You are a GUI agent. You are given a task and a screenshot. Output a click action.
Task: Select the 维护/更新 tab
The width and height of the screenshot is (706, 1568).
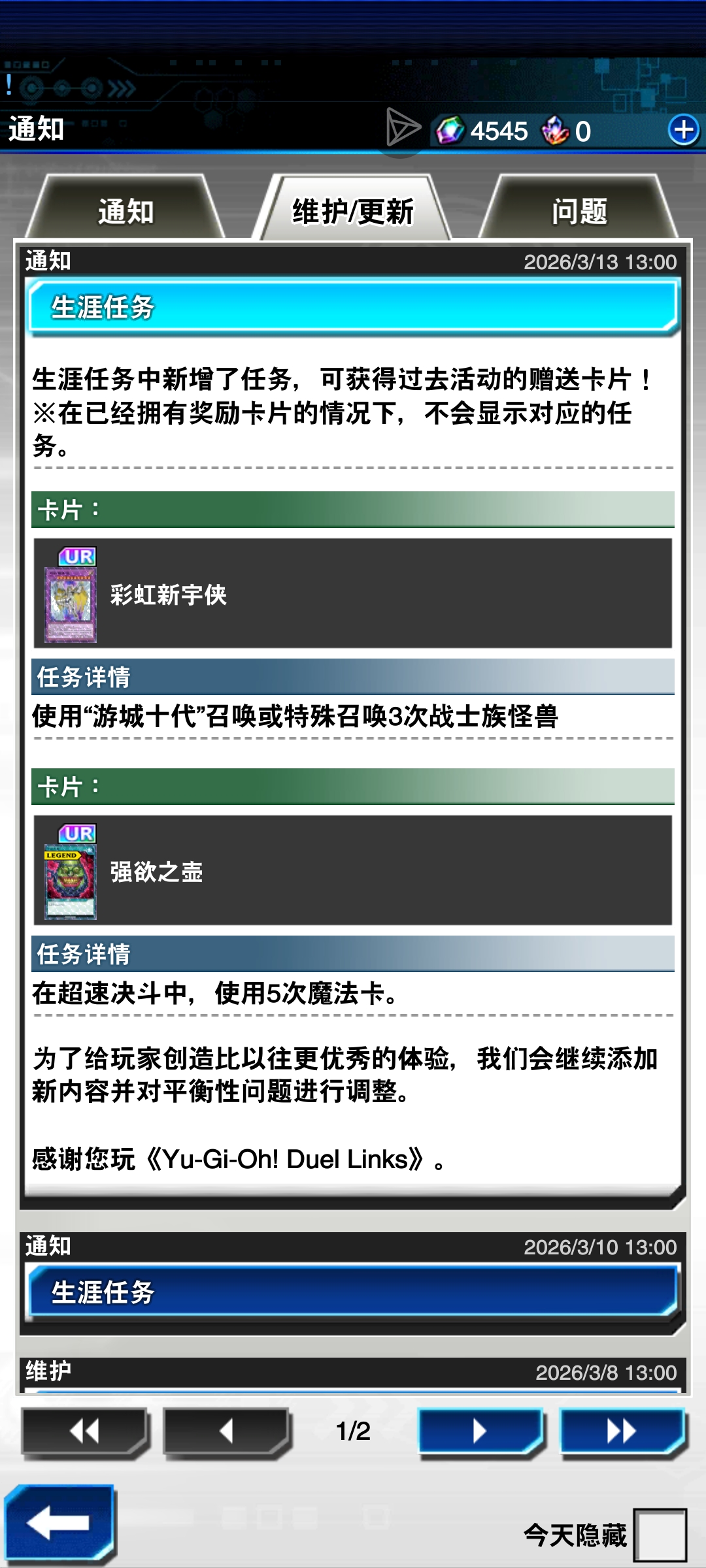pyautogui.click(x=353, y=211)
